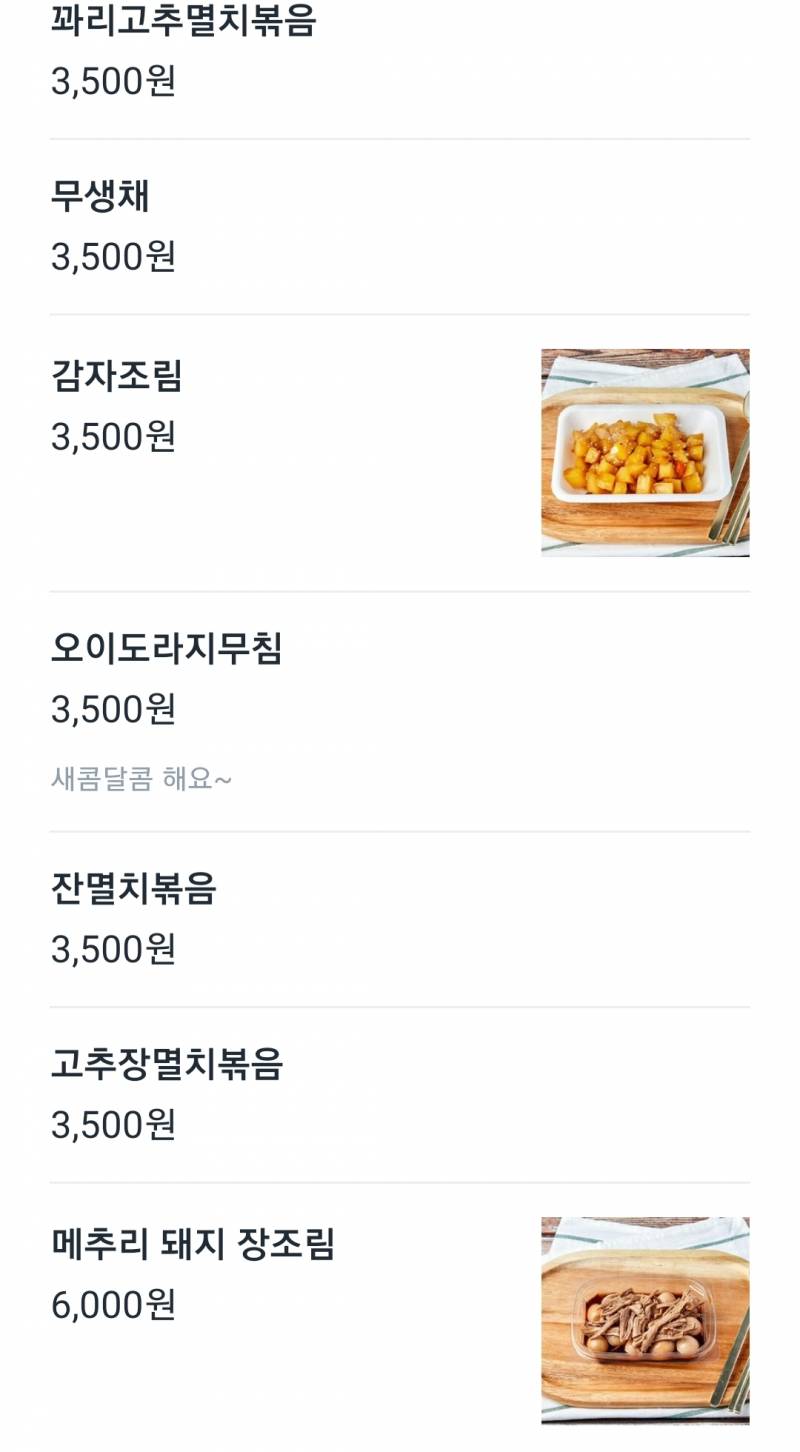Click the quail egg dish image
Screen dimensions: 800x1452
click(645, 1320)
